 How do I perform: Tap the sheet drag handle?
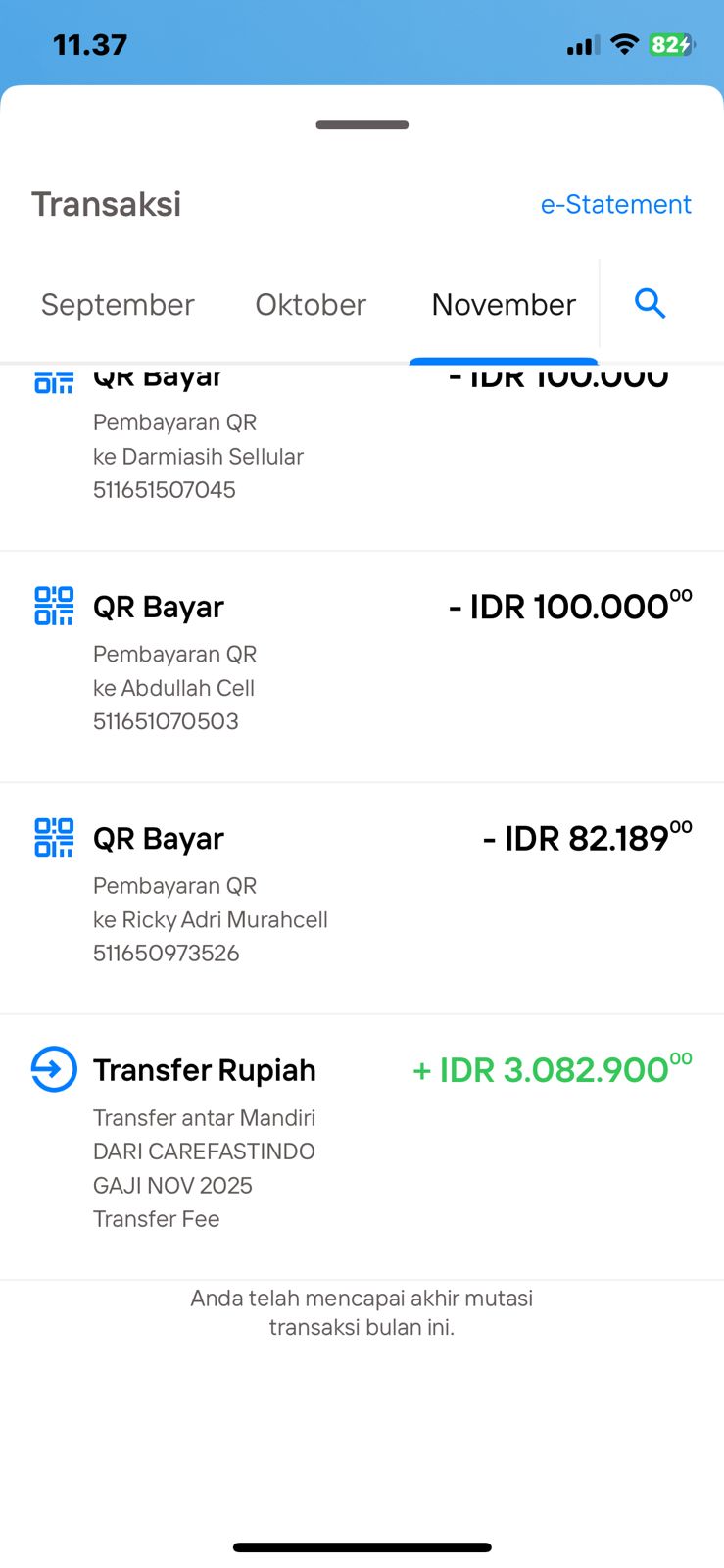362,124
